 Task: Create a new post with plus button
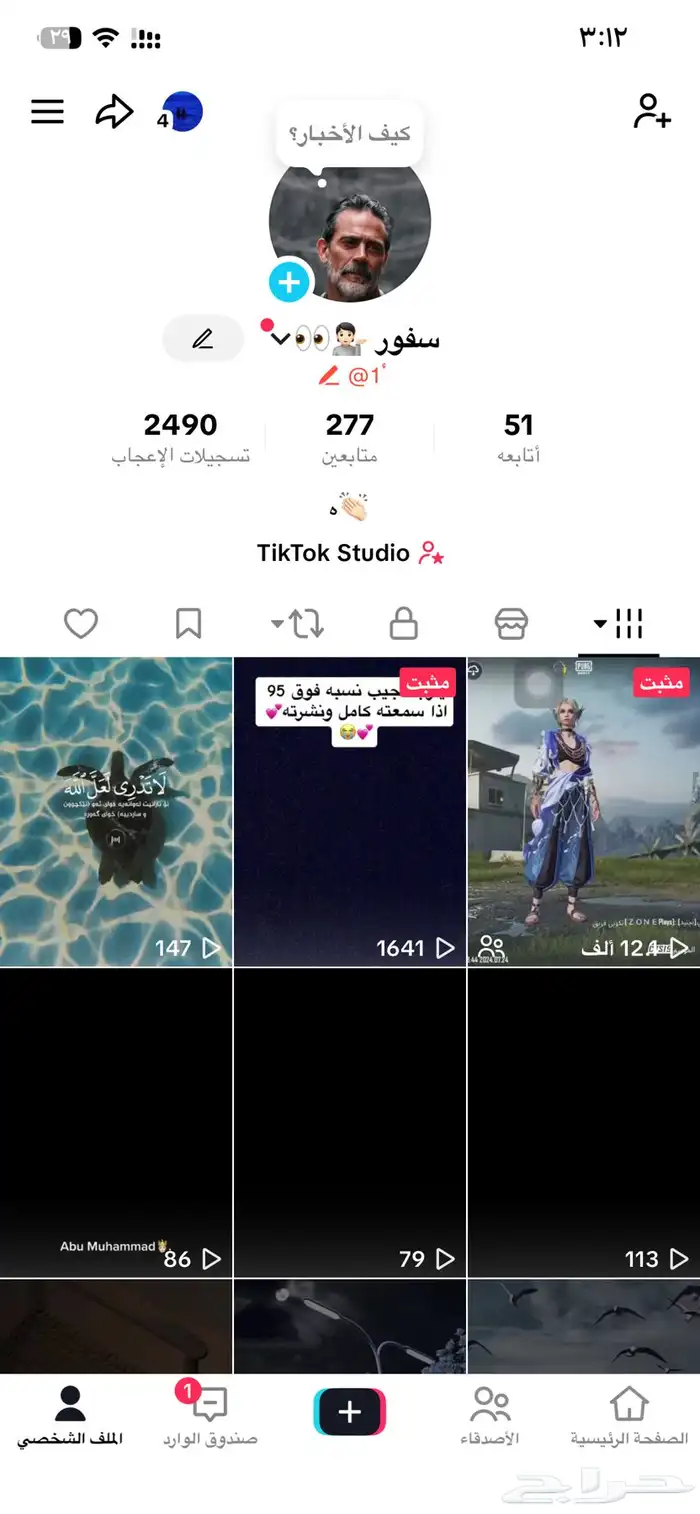[x=349, y=1412]
